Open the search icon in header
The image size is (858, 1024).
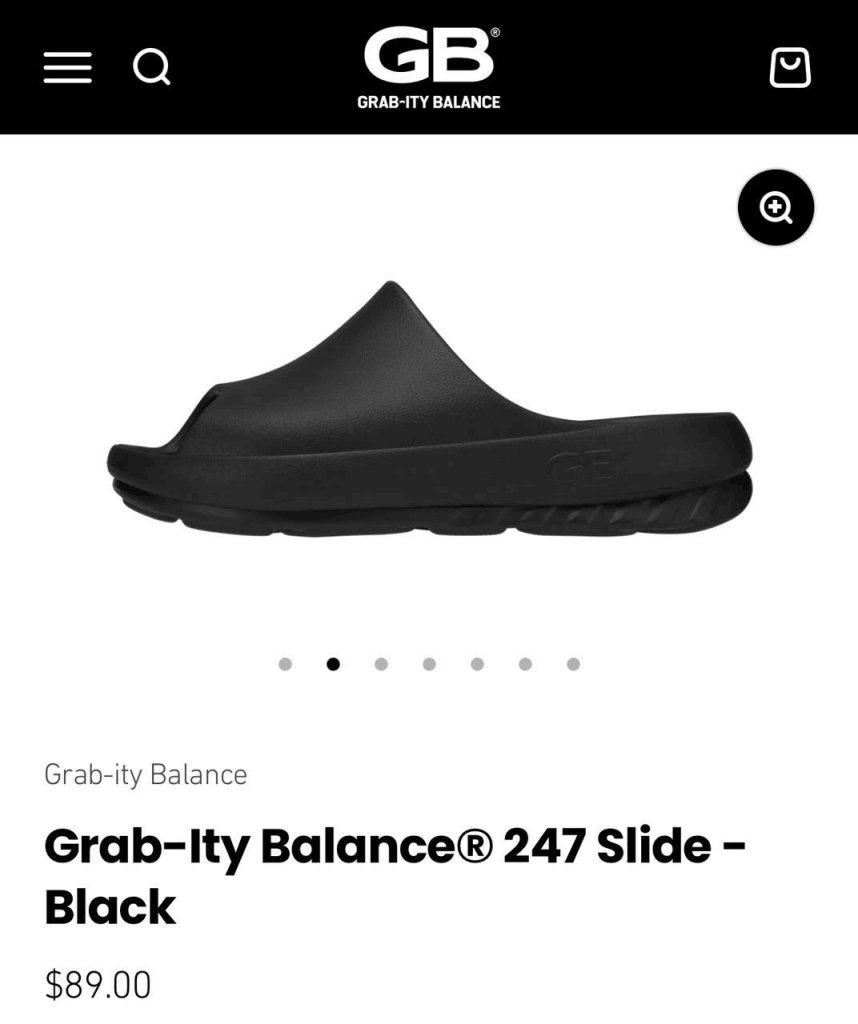(x=152, y=68)
